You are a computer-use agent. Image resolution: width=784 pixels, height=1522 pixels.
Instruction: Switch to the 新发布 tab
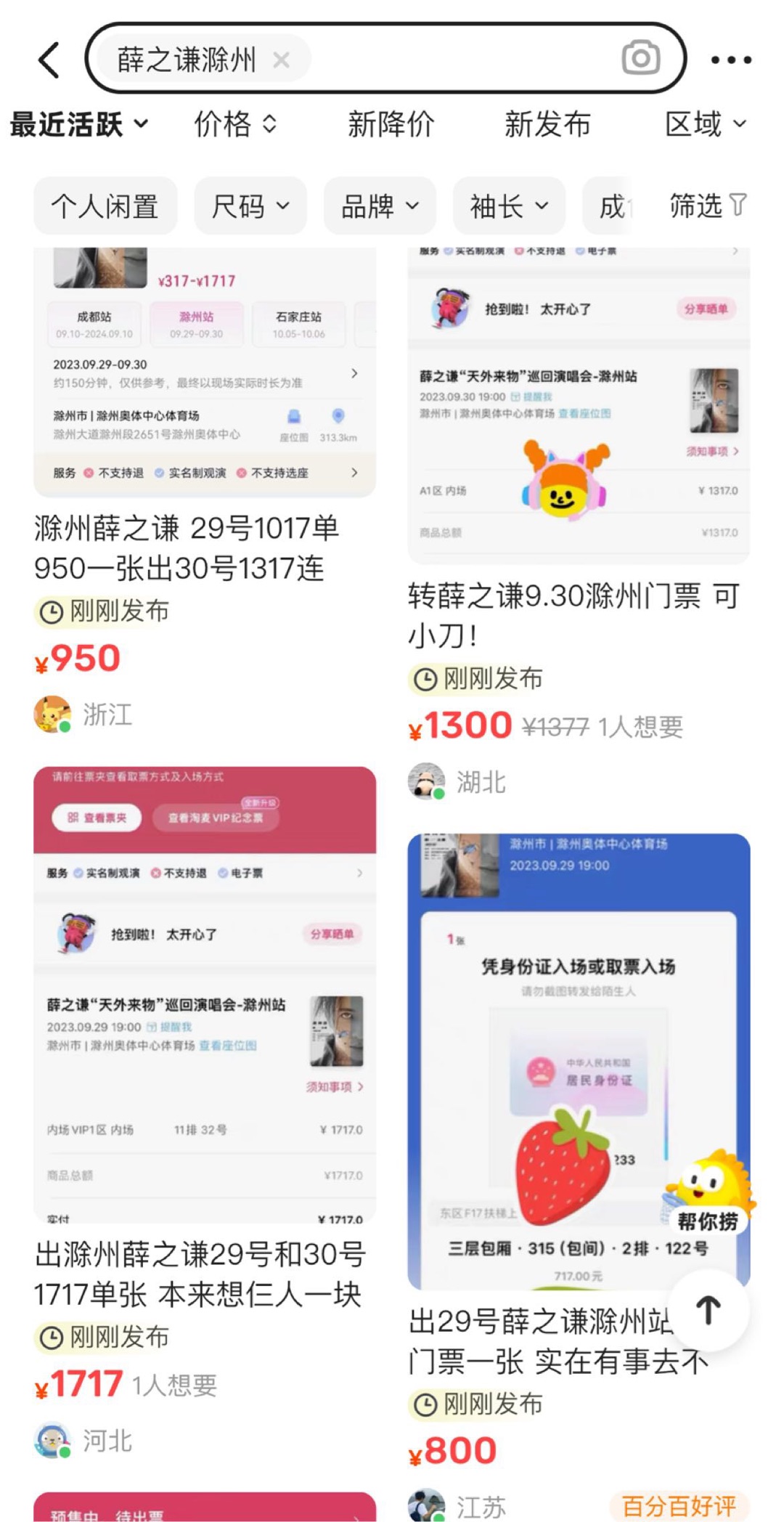547,124
